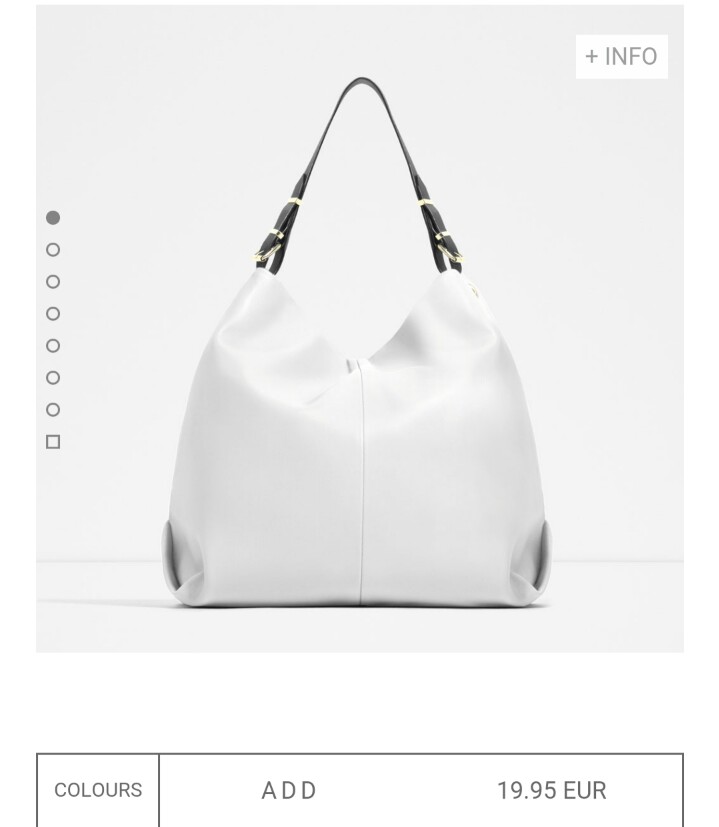Select the filled first image indicator dot

(x=53, y=217)
